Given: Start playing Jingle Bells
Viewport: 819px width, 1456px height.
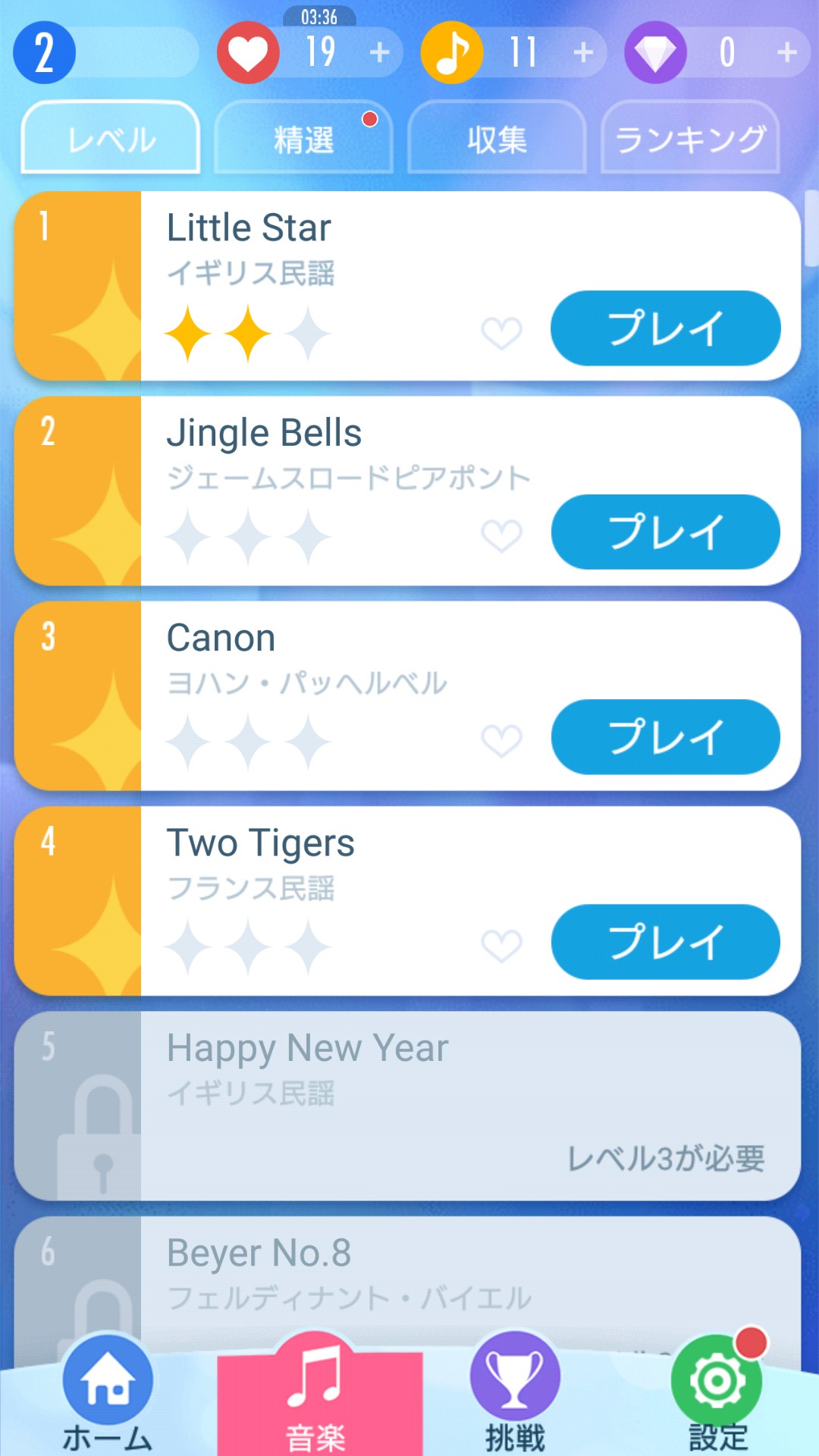Looking at the screenshot, I should point(665,532).
